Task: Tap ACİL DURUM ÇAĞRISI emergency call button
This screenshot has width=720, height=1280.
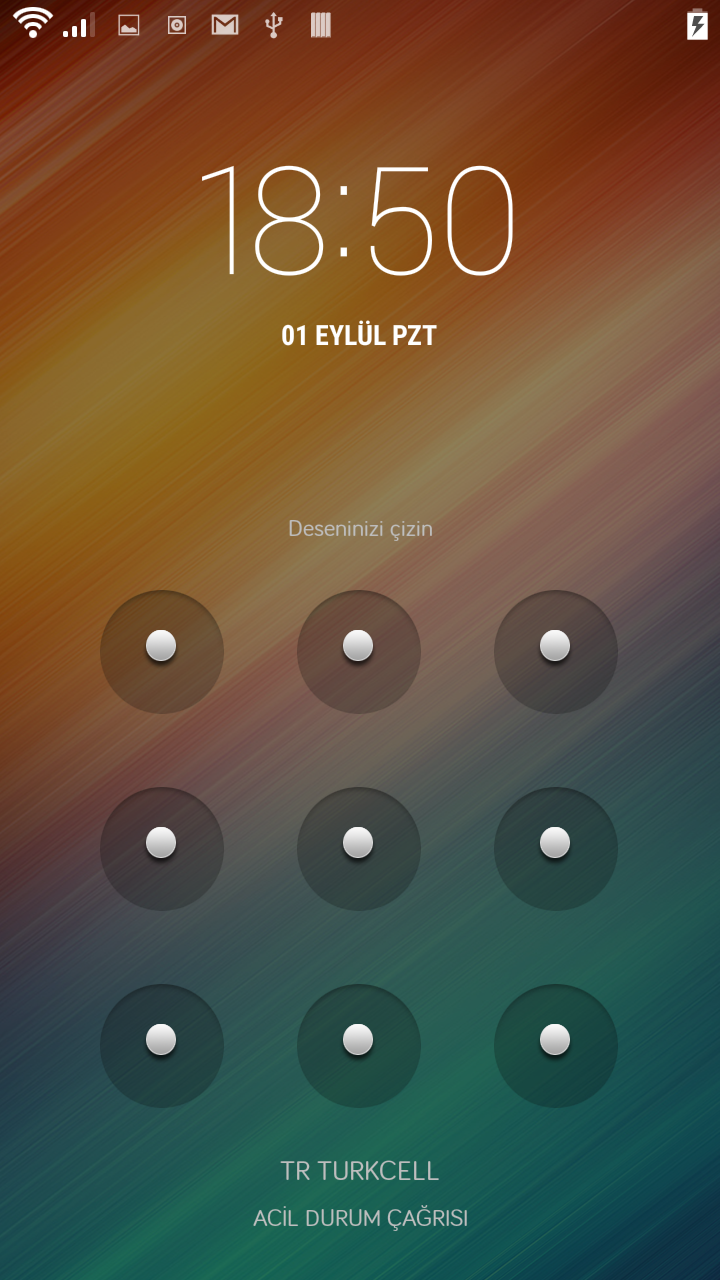Action: click(360, 1219)
